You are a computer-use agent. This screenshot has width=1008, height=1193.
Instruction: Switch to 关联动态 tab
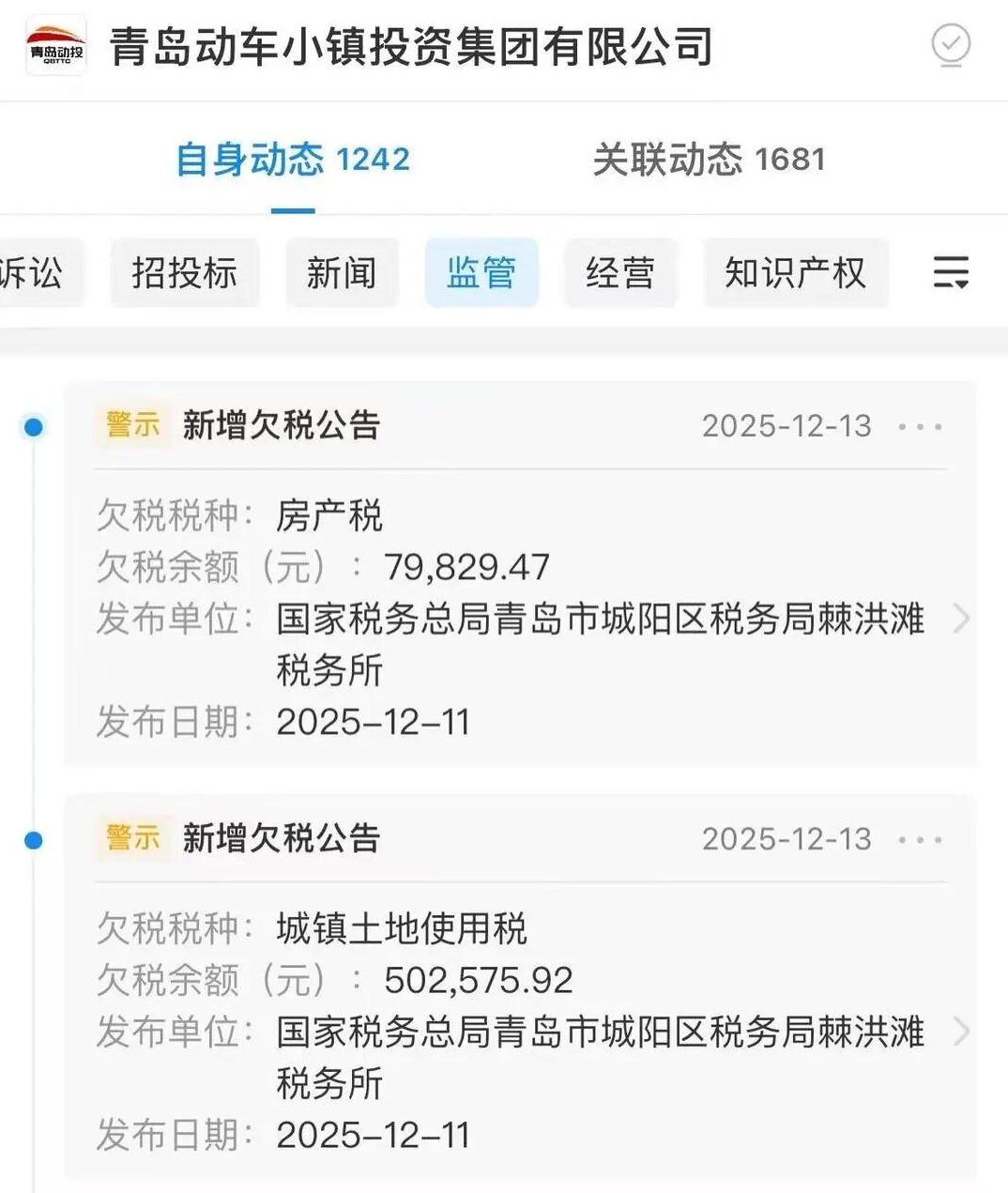709,160
